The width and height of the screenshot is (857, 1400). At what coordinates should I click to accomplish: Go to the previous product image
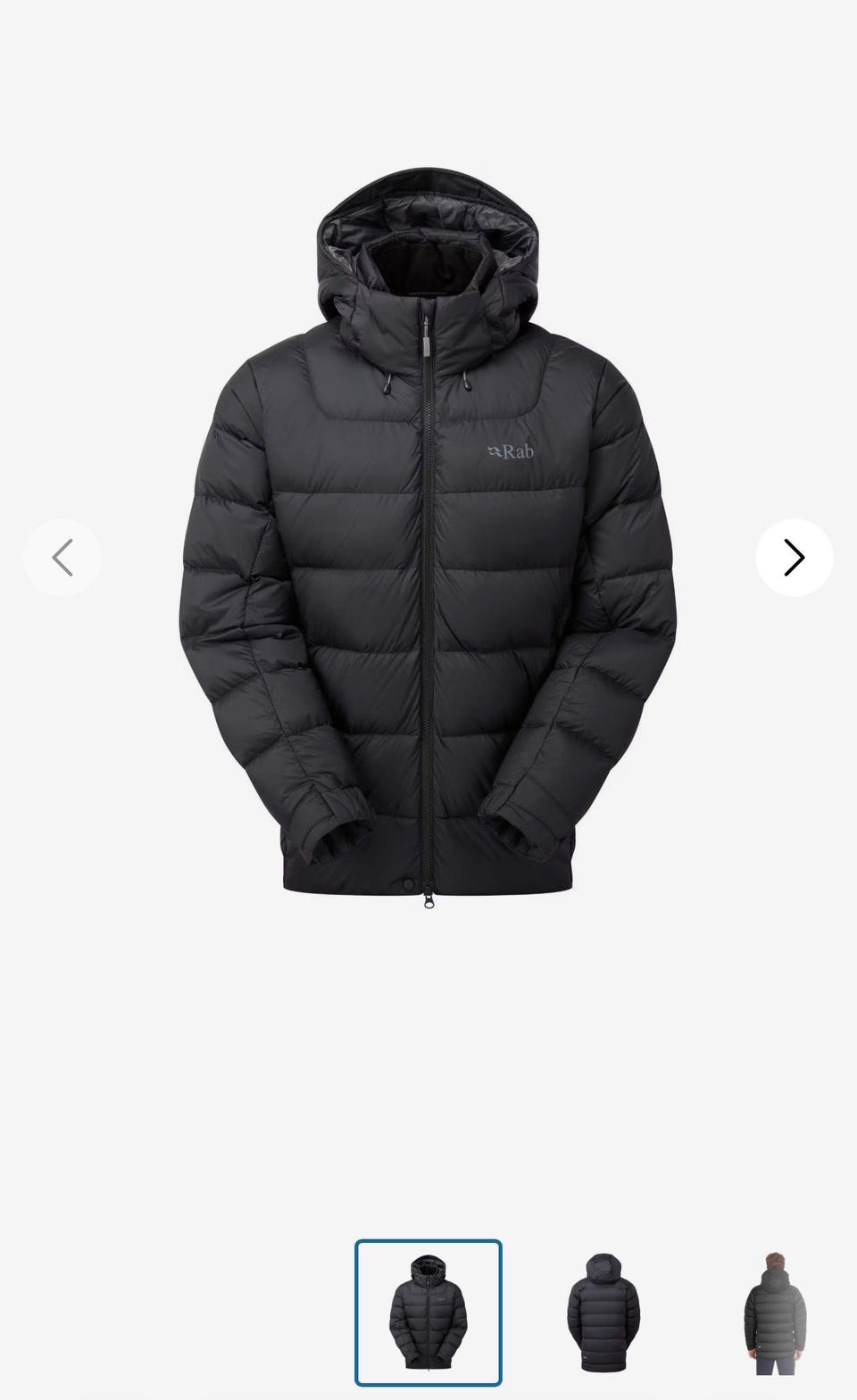pos(62,558)
